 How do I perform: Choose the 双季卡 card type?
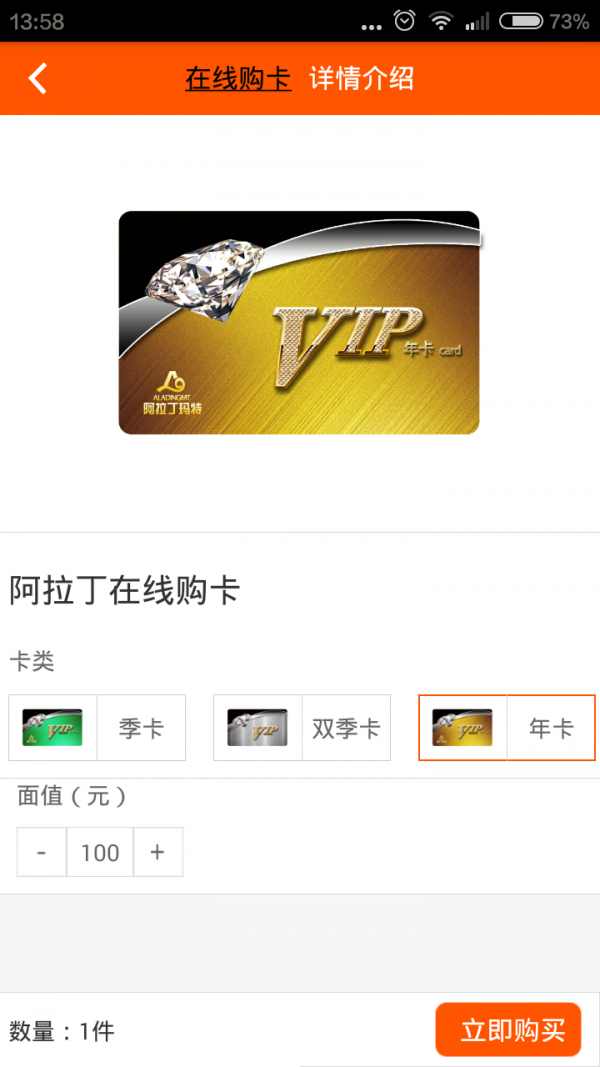point(302,728)
